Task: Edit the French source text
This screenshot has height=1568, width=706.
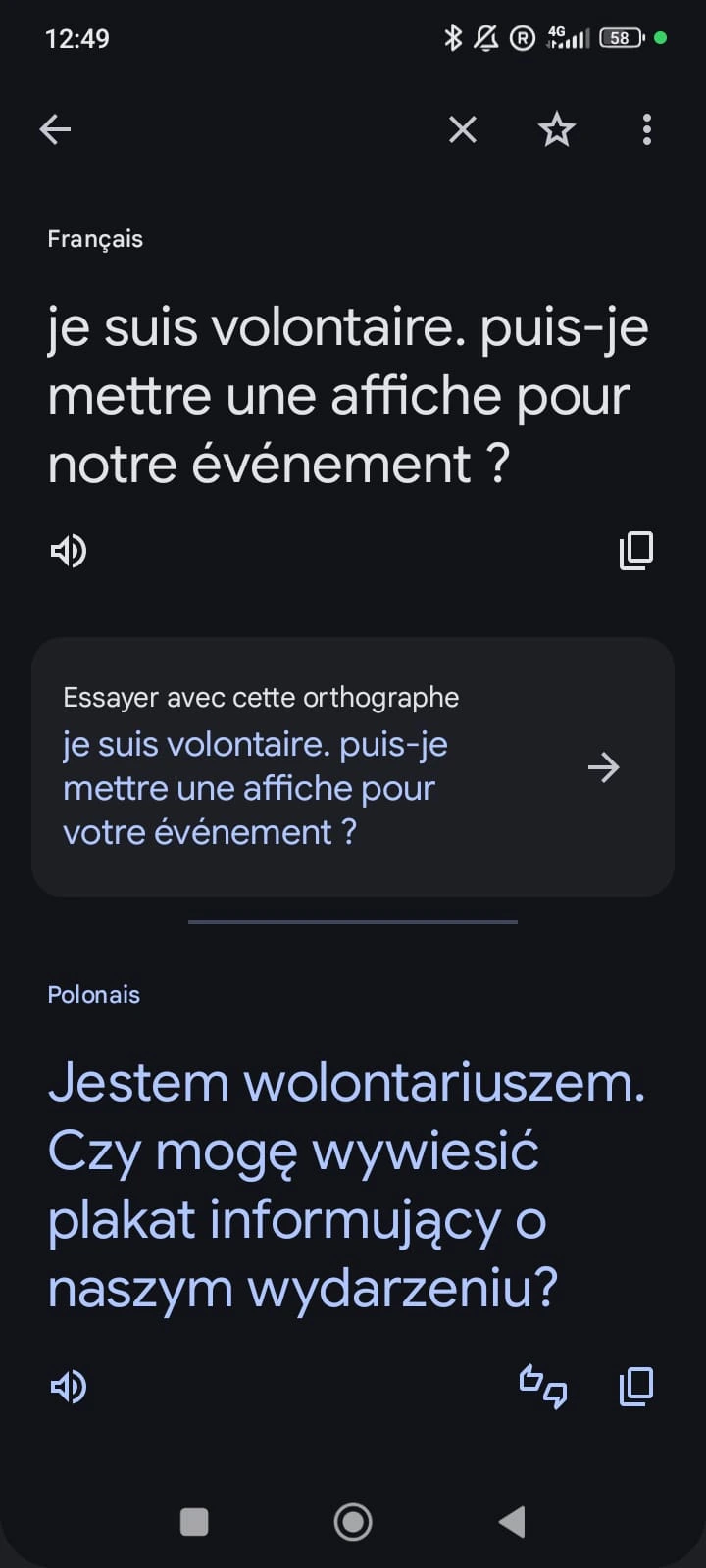Action: (x=347, y=396)
